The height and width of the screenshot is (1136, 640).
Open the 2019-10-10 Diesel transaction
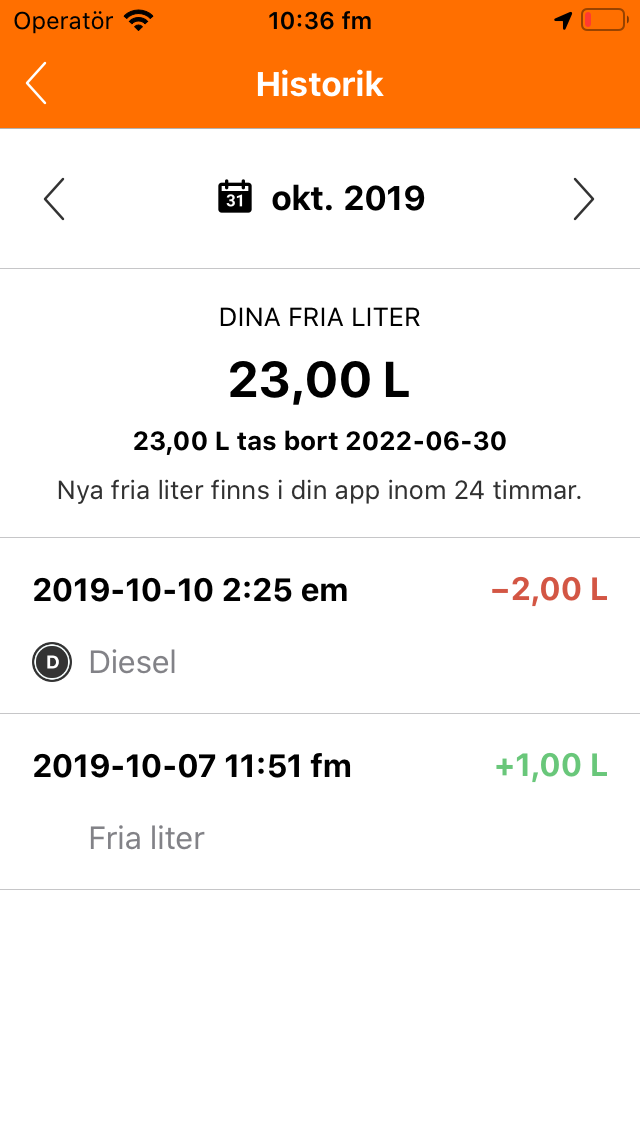(x=320, y=625)
